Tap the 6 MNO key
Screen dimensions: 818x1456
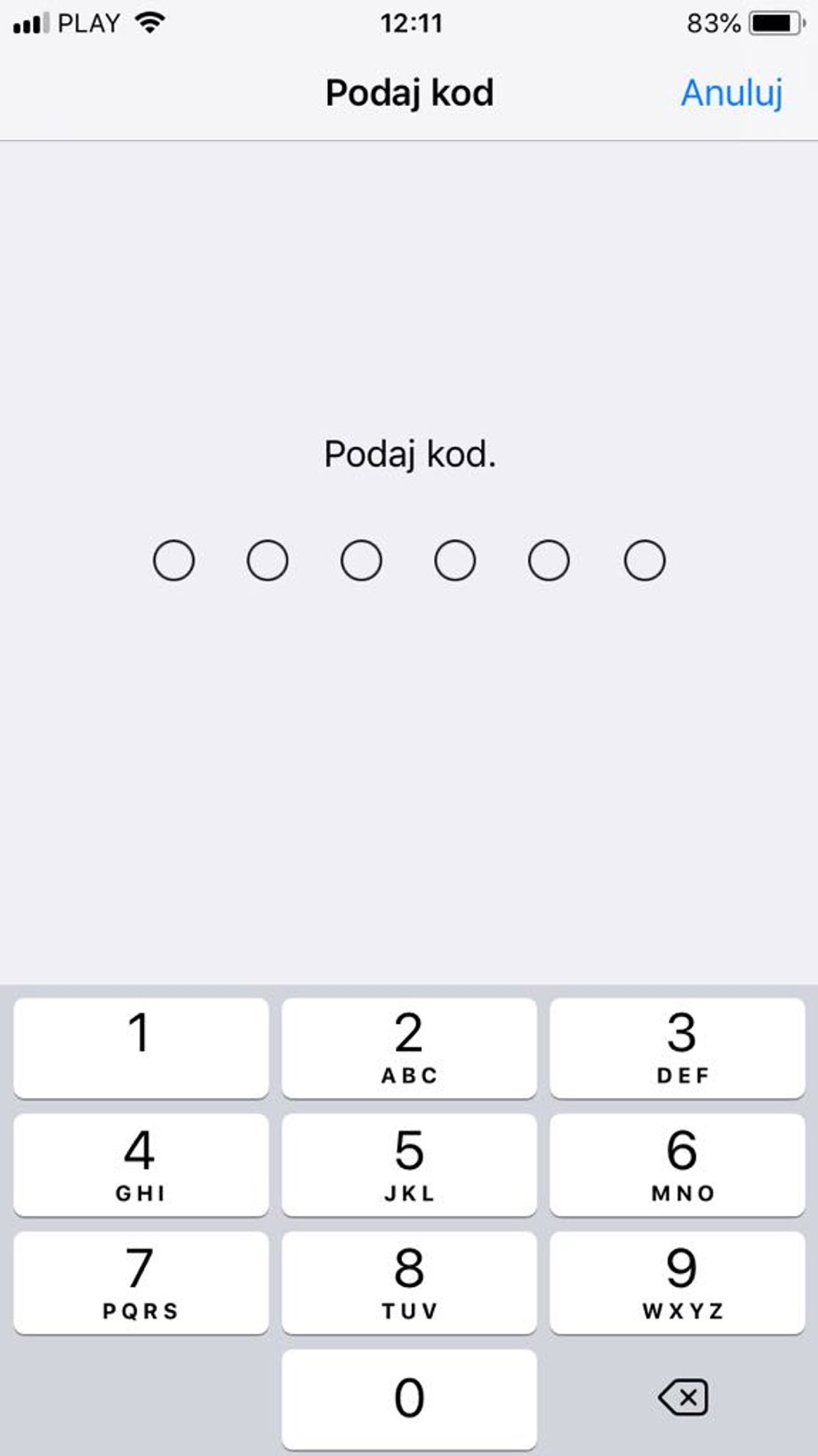click(x=678, y=1165)
